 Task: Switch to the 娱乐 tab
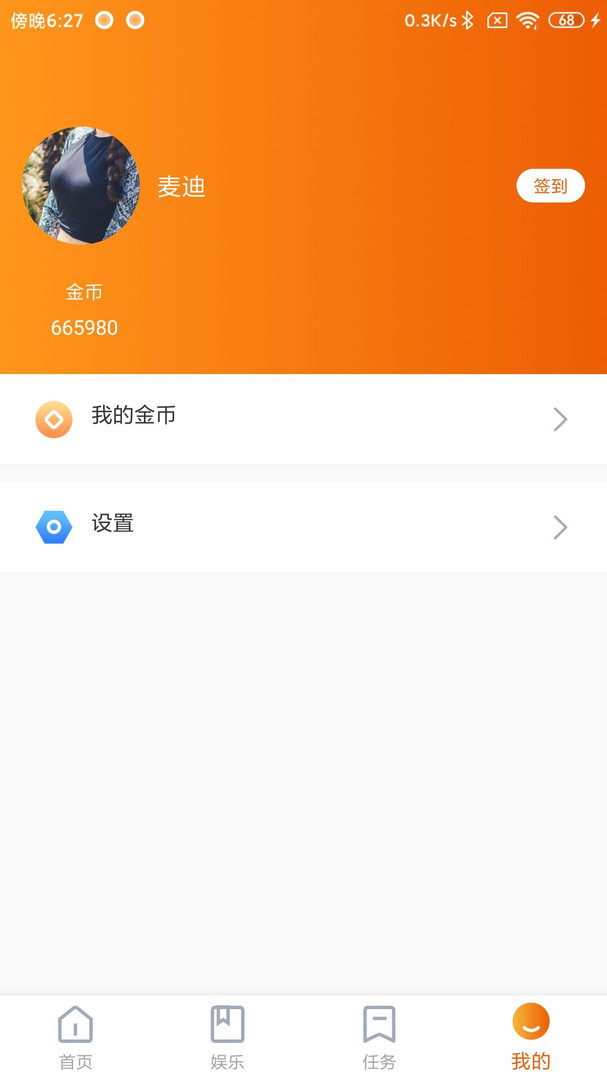tap(227, 1038)
